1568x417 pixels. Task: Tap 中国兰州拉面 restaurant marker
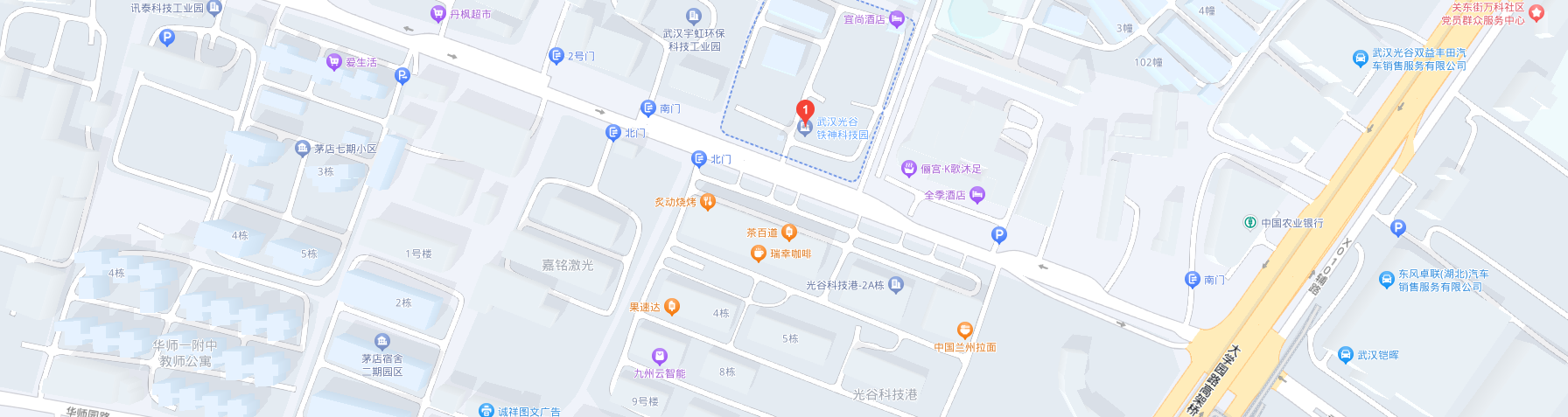pyautogui.click(x=964, y=330)
